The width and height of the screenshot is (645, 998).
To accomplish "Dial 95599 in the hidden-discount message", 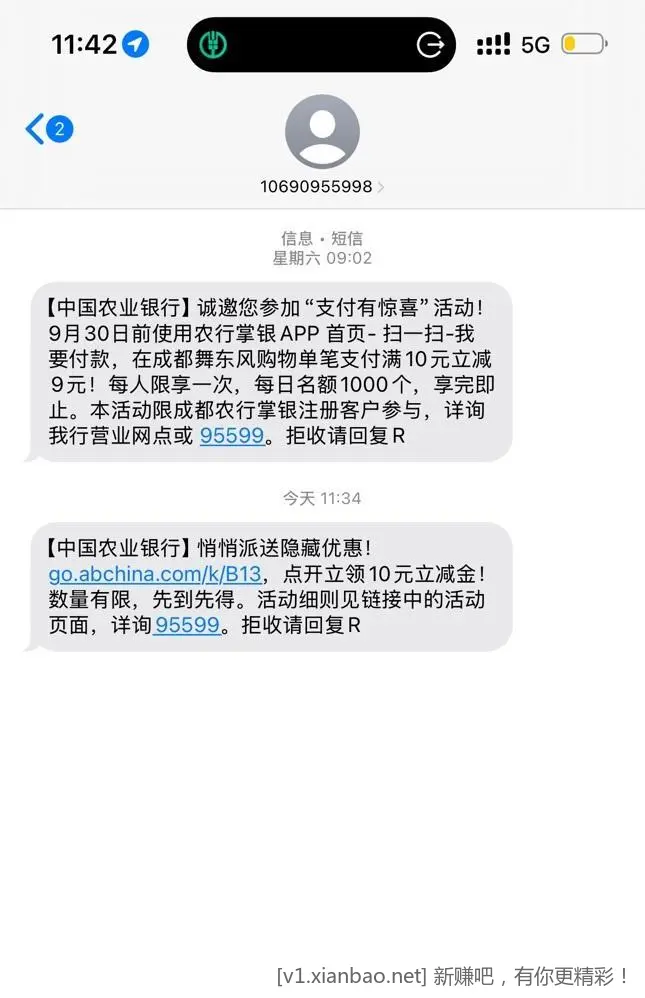I will coord(186,625).
